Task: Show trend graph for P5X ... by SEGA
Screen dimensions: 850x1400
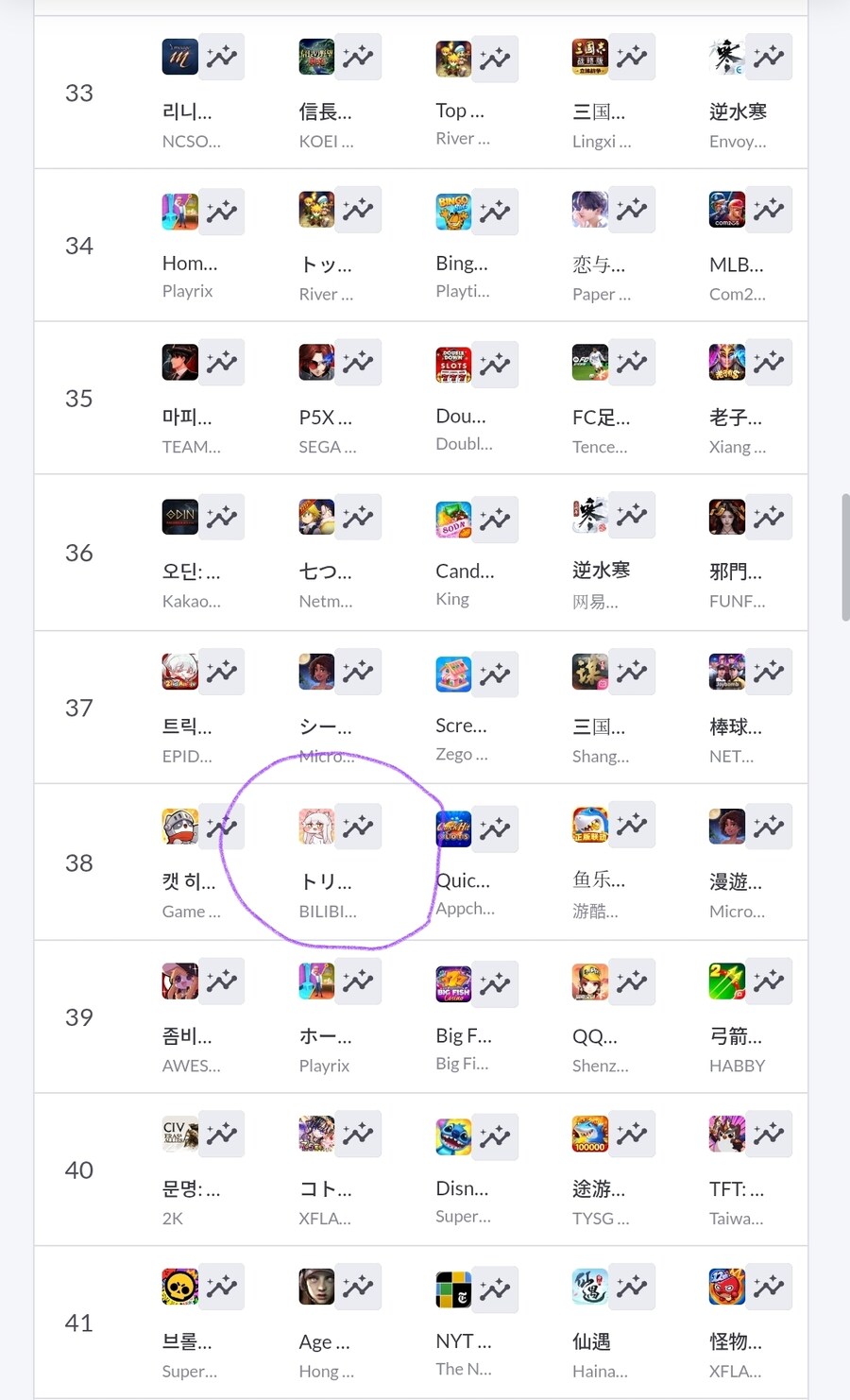Action: tap(358, 362)
